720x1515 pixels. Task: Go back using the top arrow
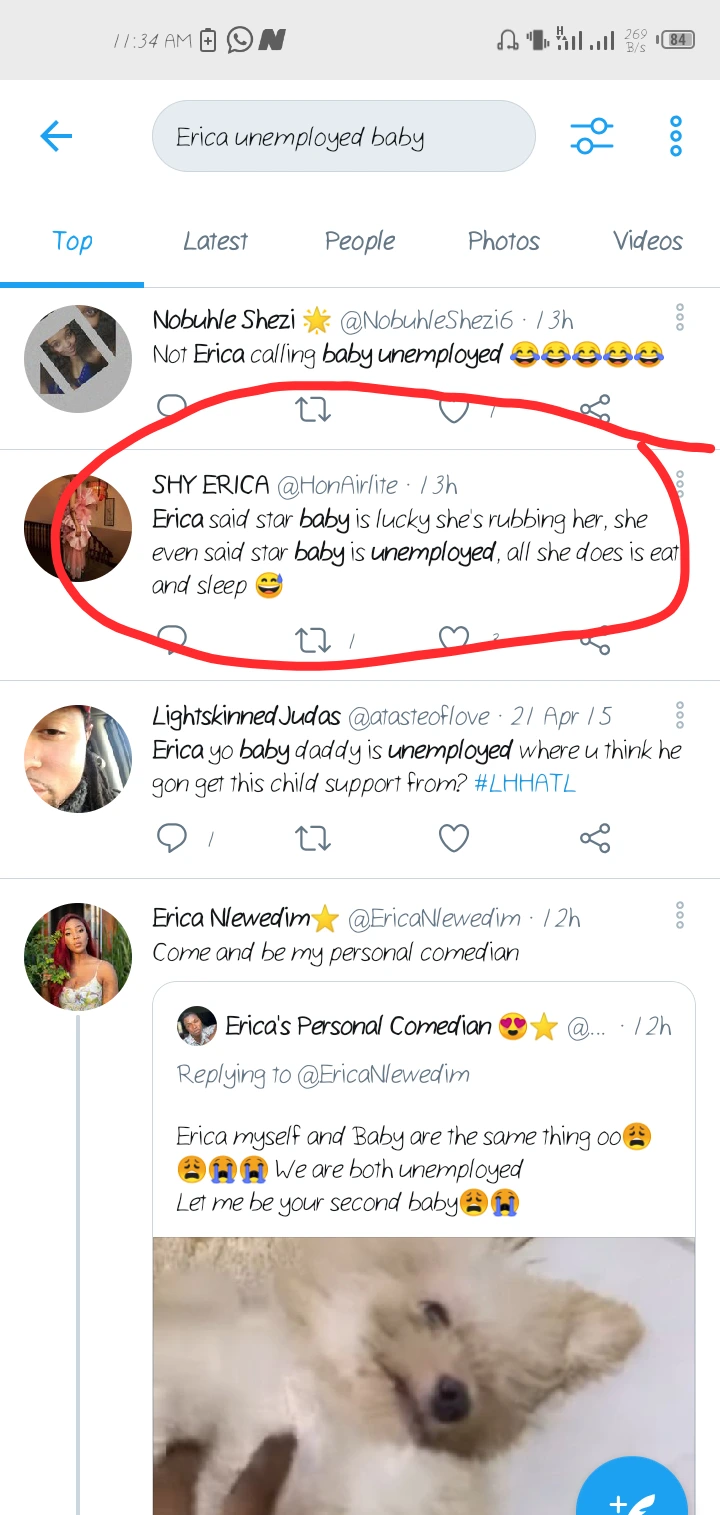[57, 136]
